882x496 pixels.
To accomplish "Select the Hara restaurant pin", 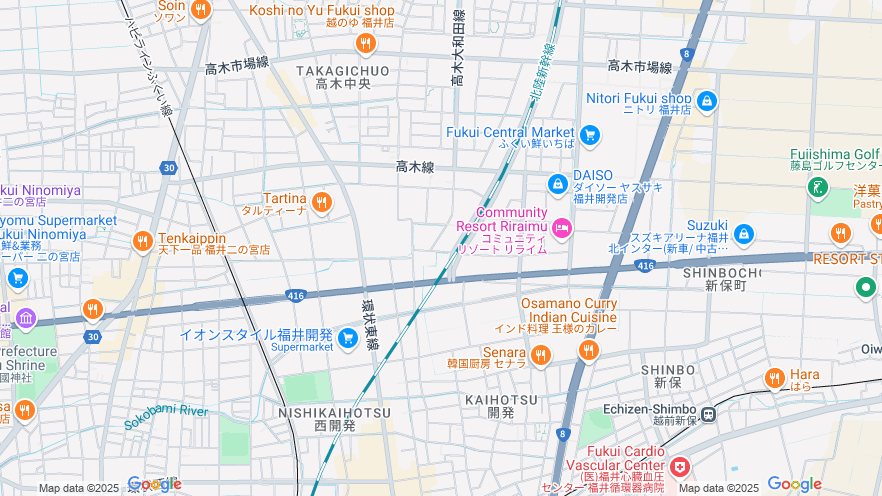I will click(774, 378).
